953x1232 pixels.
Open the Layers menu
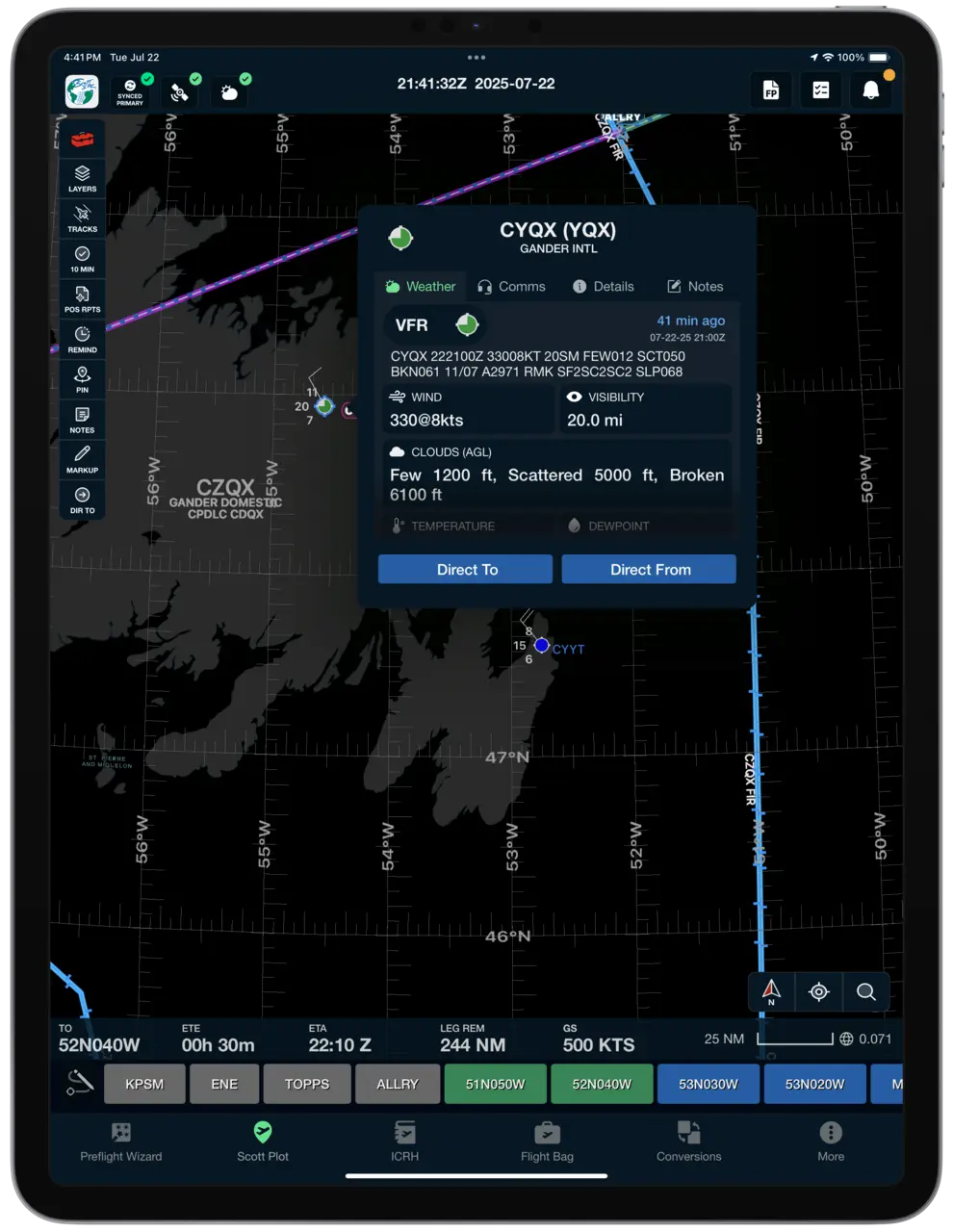coord(82,178)
